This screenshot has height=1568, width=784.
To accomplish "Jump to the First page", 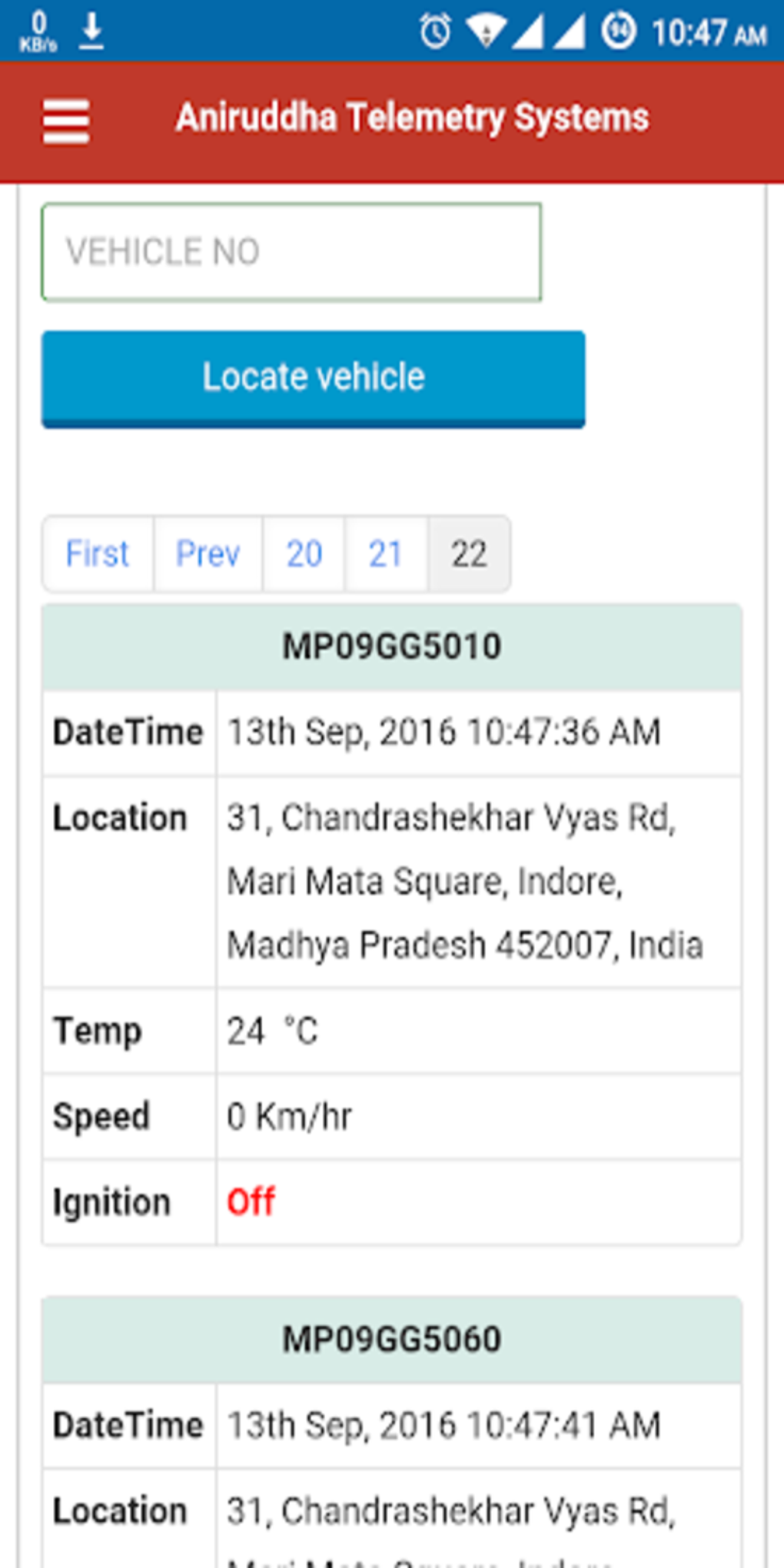I will coord(98,554).
